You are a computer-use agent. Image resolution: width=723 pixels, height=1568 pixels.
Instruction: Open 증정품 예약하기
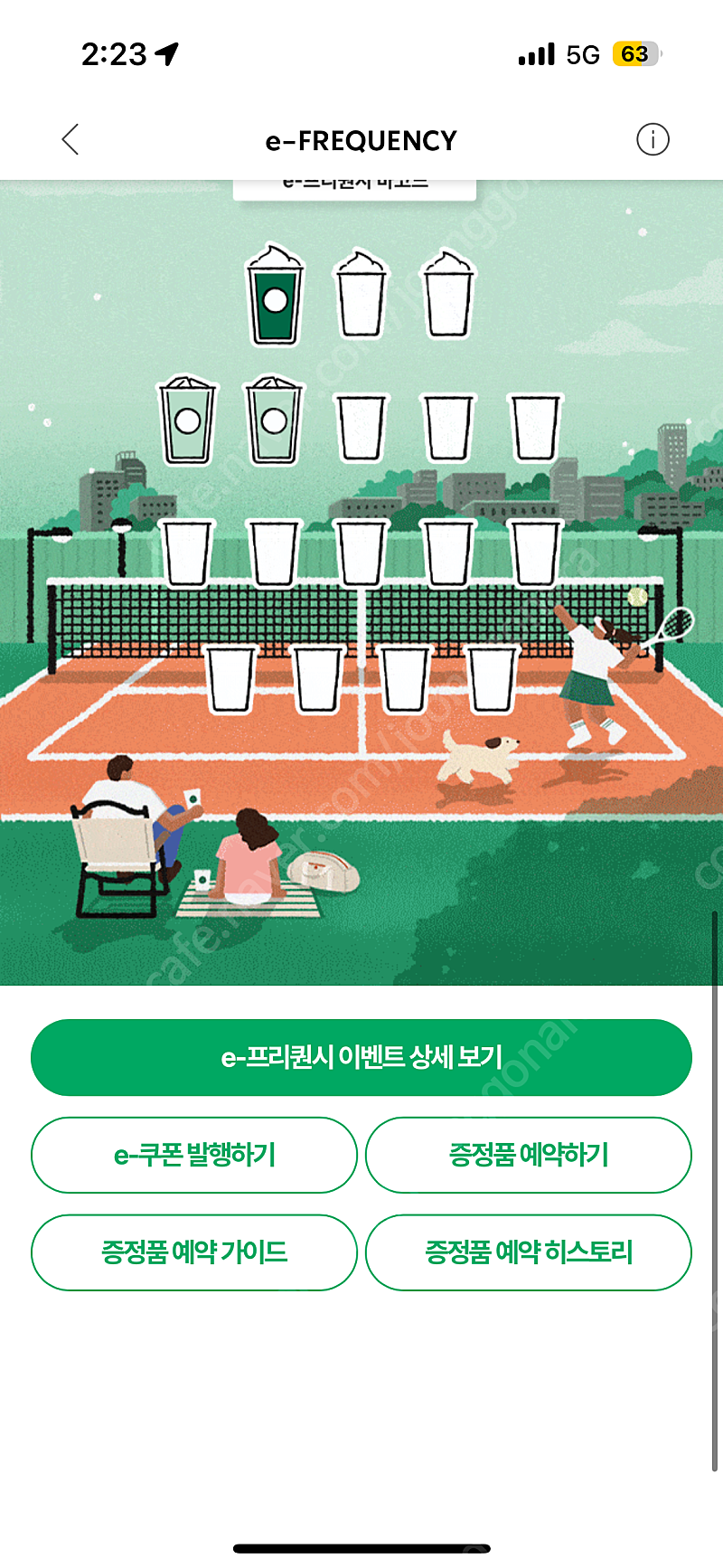(x=529, y=1155)
